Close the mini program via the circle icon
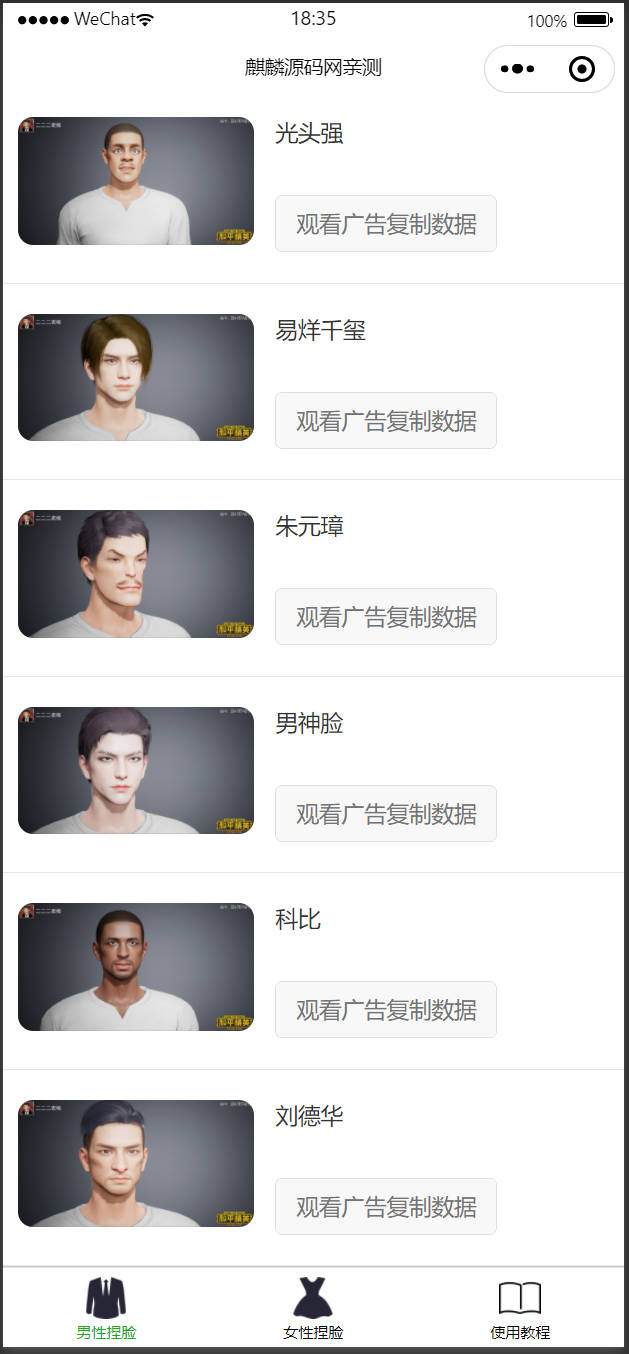This screenshot has width=629, height=1354. 581,69
